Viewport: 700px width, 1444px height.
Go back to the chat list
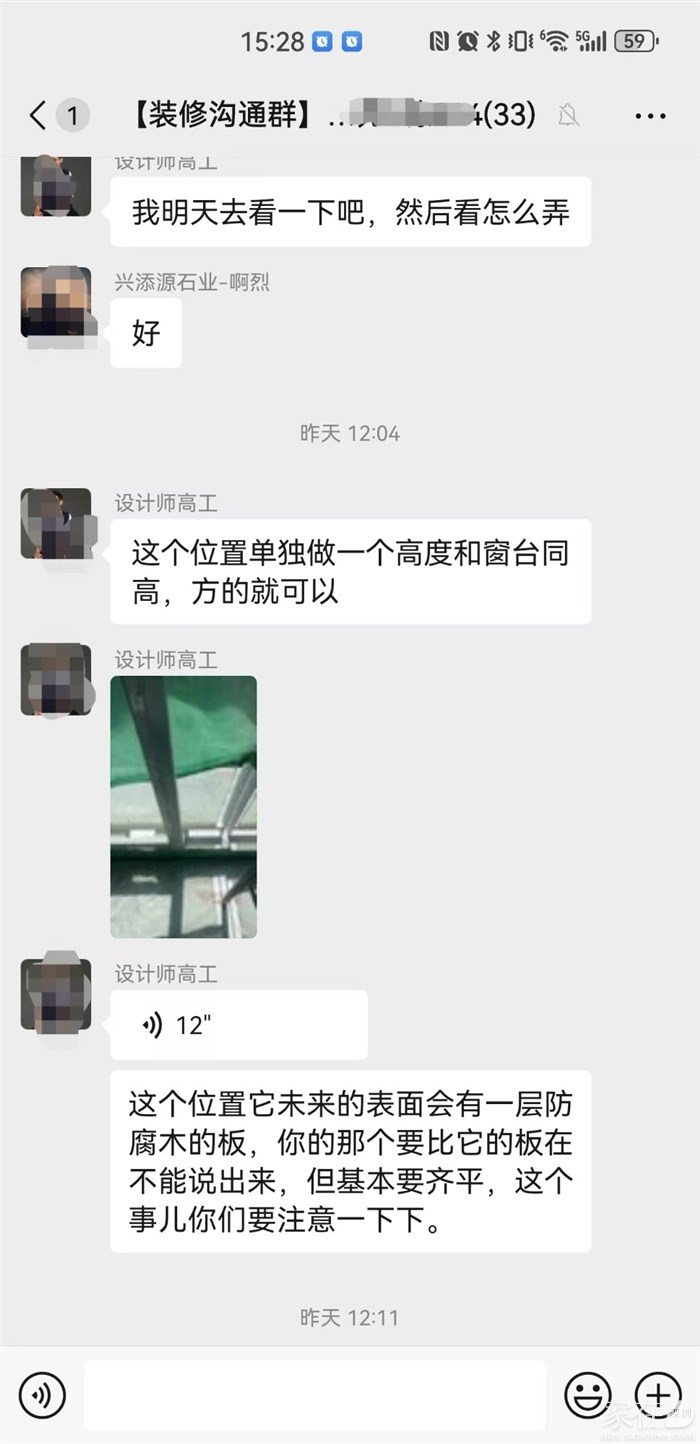(x=38, y=116)
